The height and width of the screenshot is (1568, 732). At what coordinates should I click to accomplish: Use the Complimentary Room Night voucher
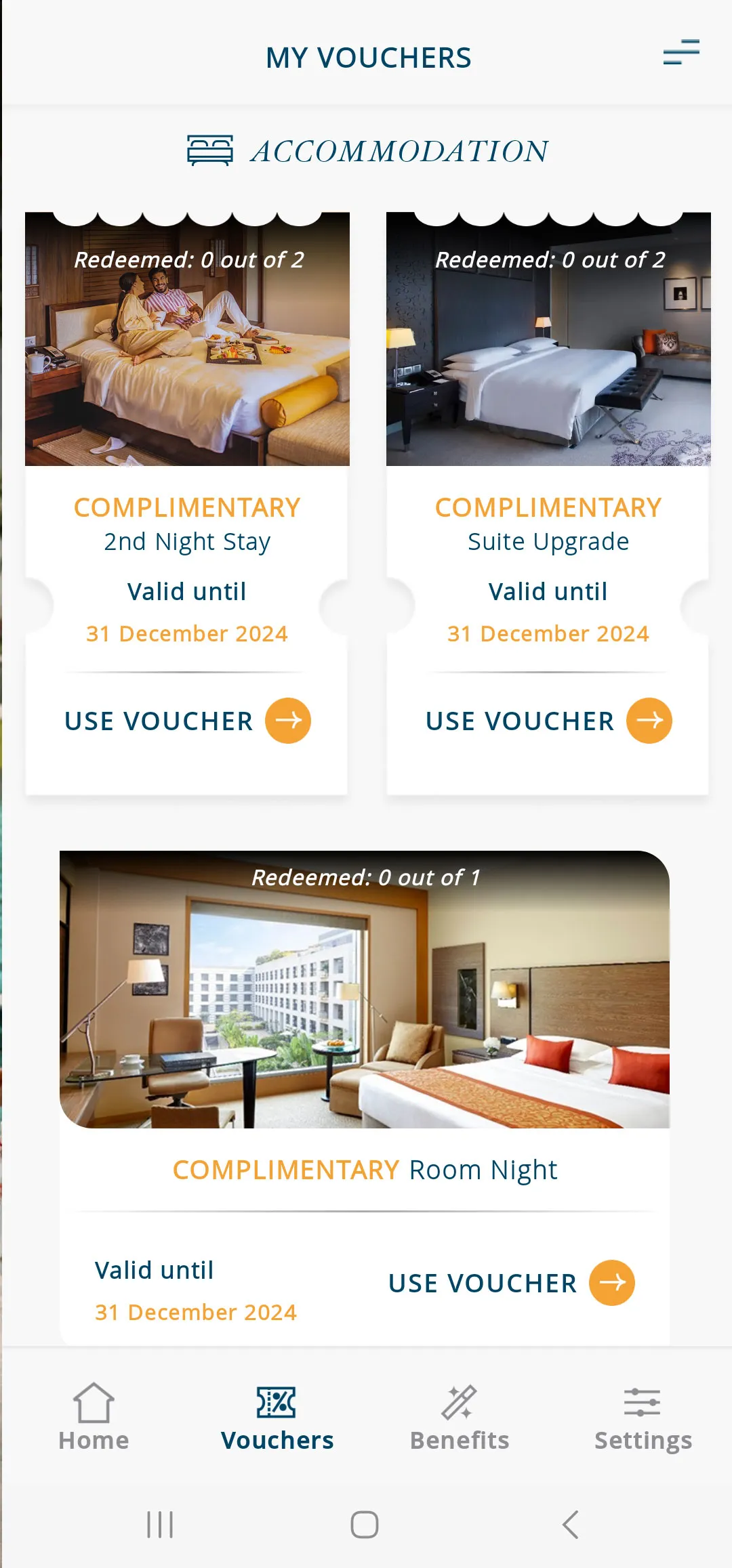511,1283
